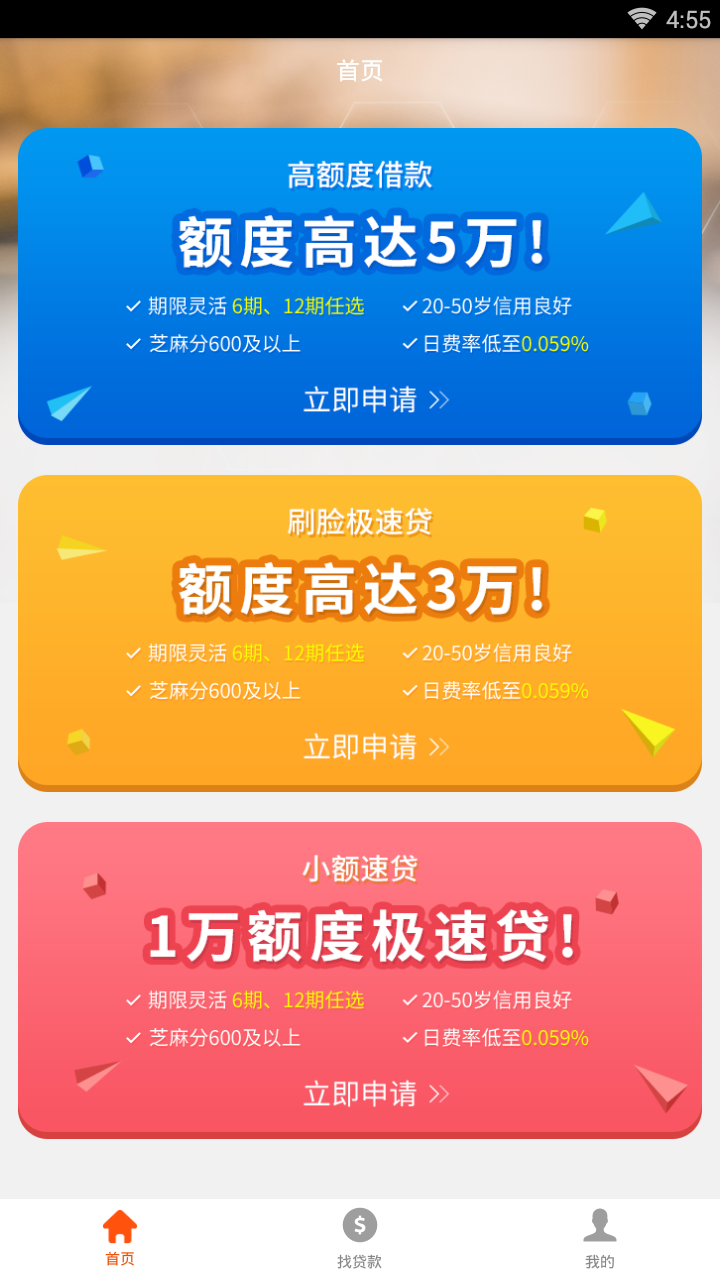
Task: Tap 立即申请 on the 刷脸极速贷 card
Action: tap(375, 747)
